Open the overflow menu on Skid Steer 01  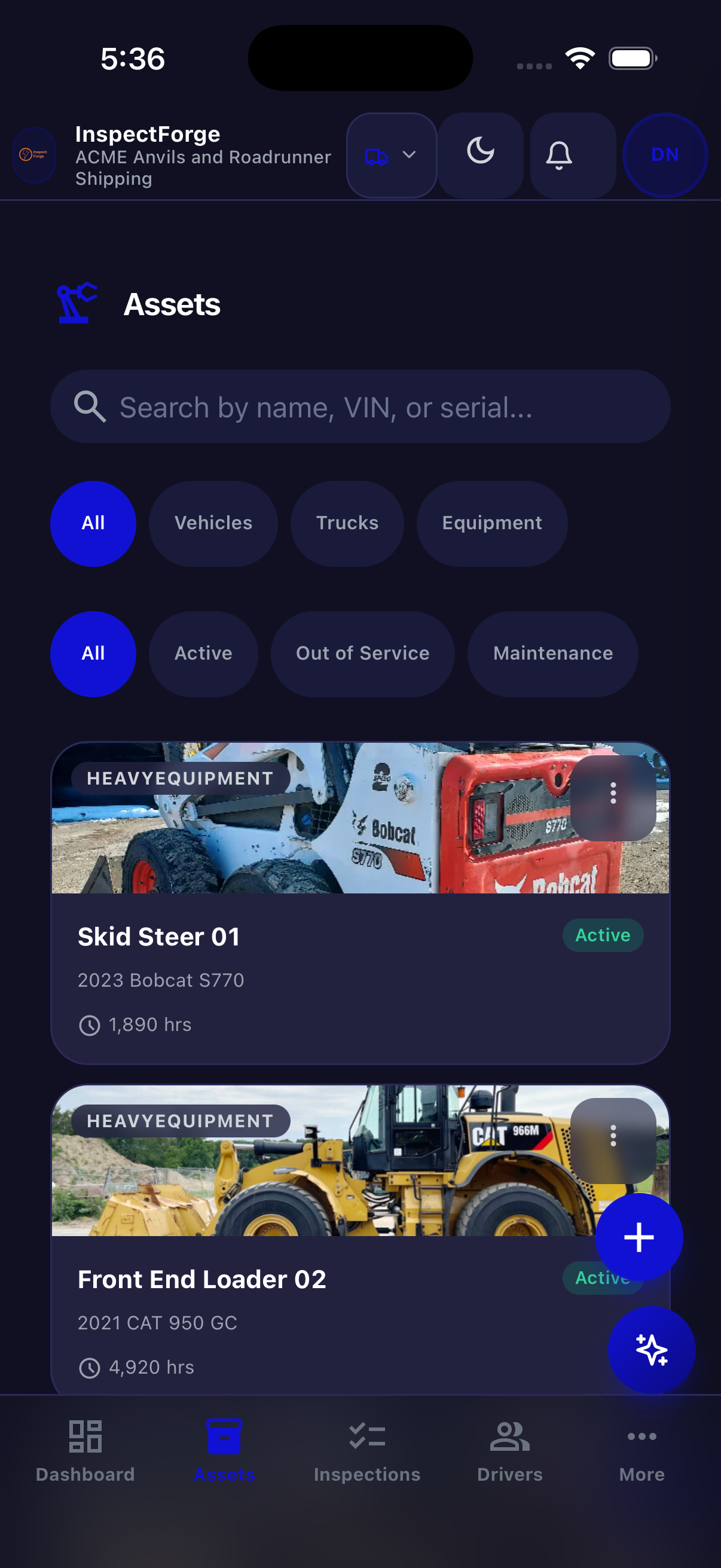pos(613,794)
